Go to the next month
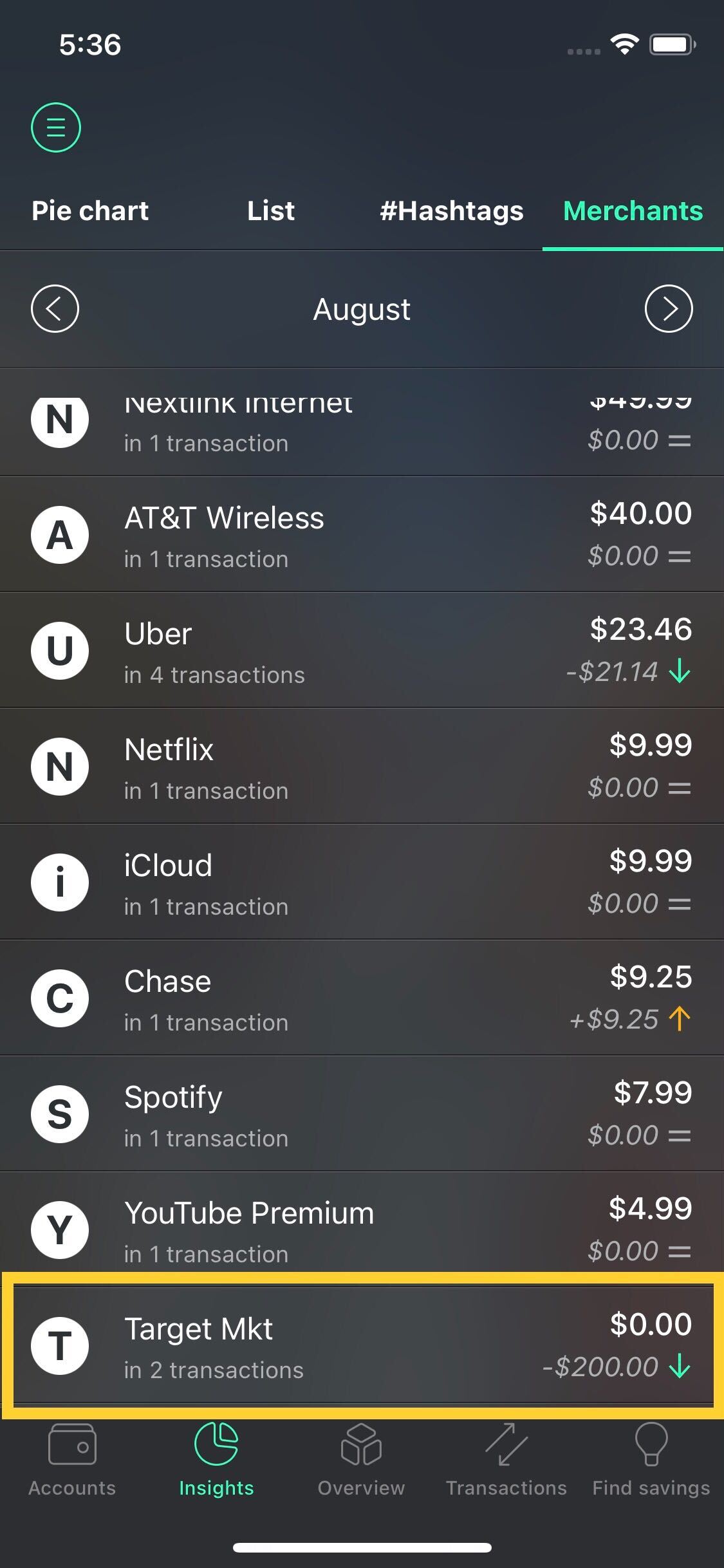This screenshot has height=1568, width=724. [669, 308]
